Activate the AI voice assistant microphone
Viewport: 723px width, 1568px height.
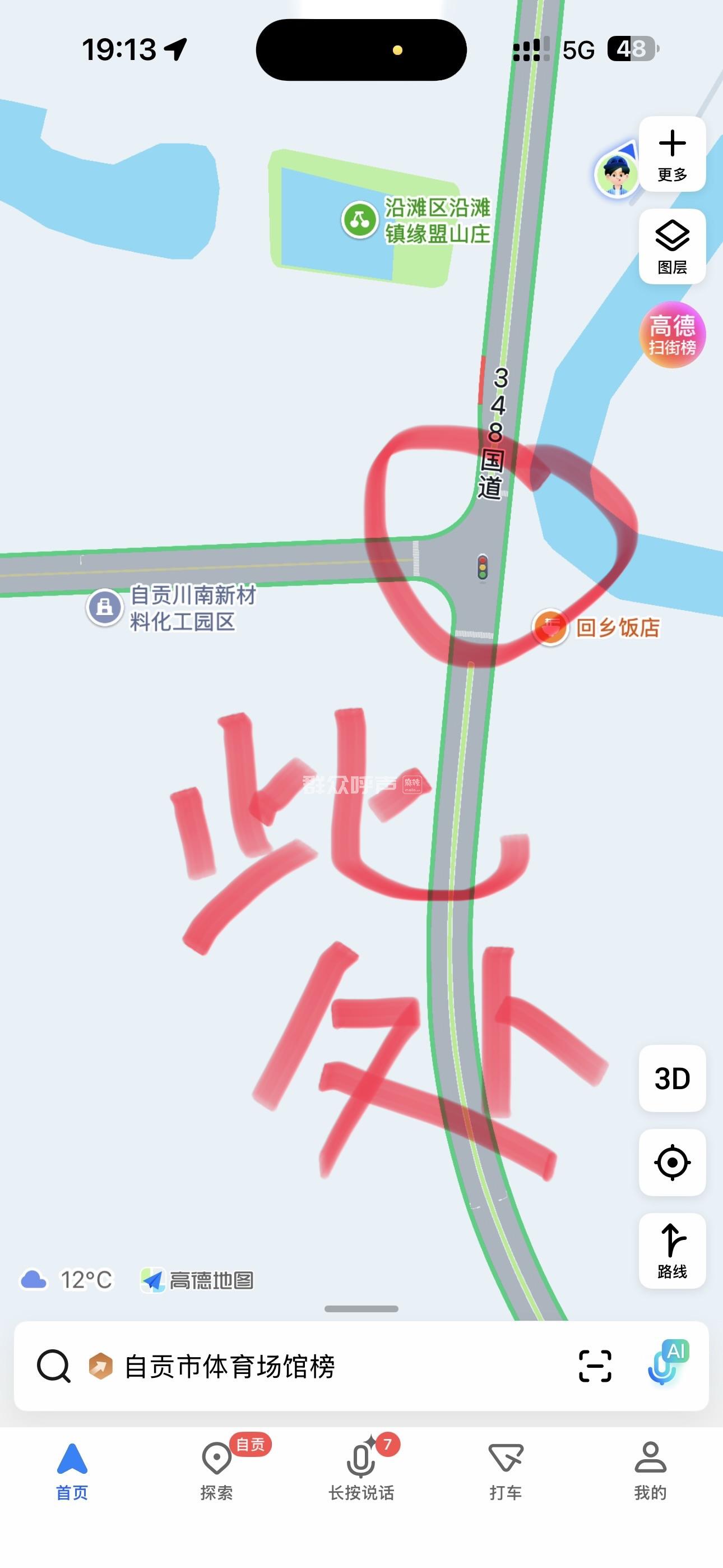pyautogui.click(x=666, y=1363)
